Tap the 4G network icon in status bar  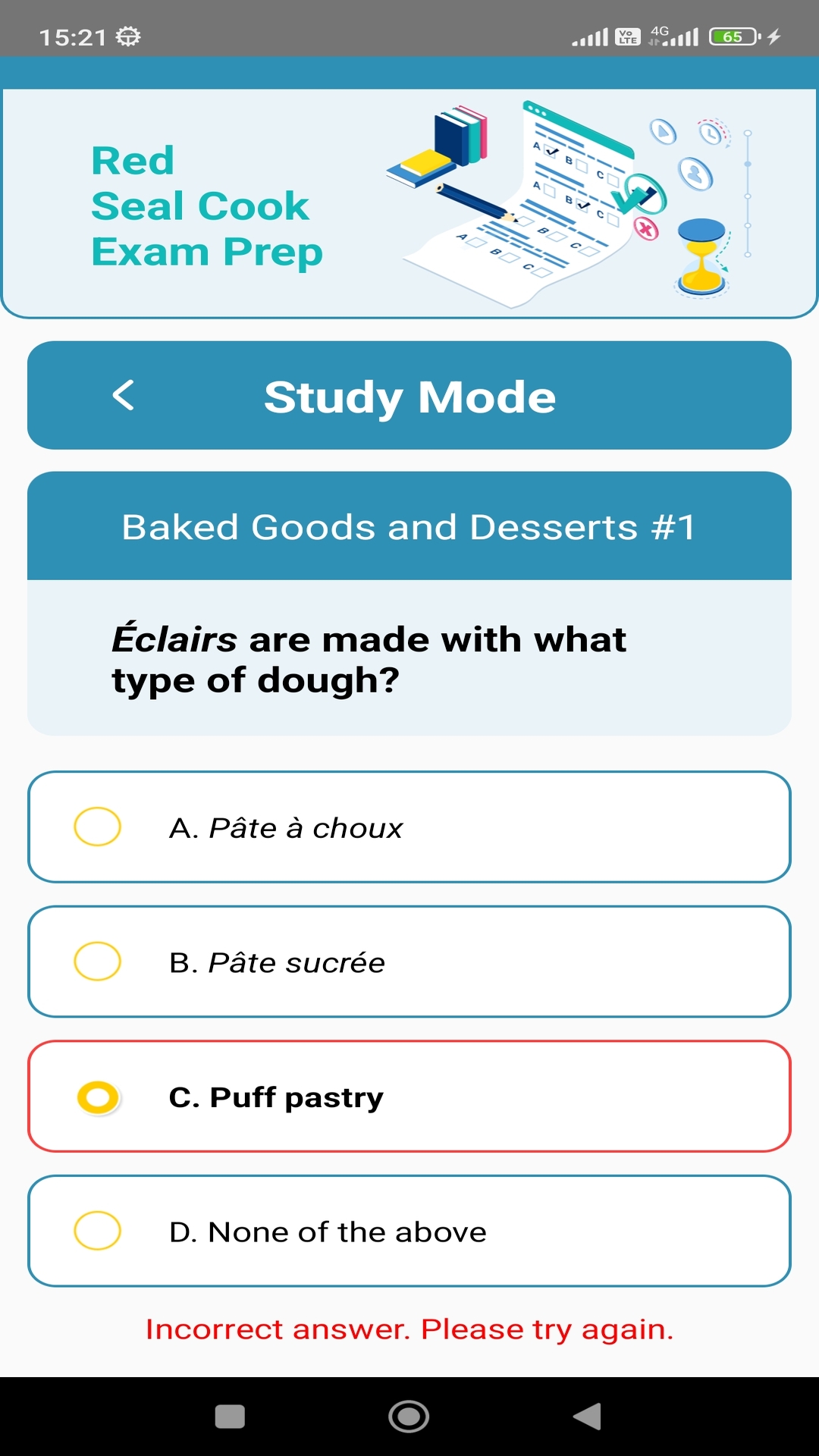click(x=661, y=32)
